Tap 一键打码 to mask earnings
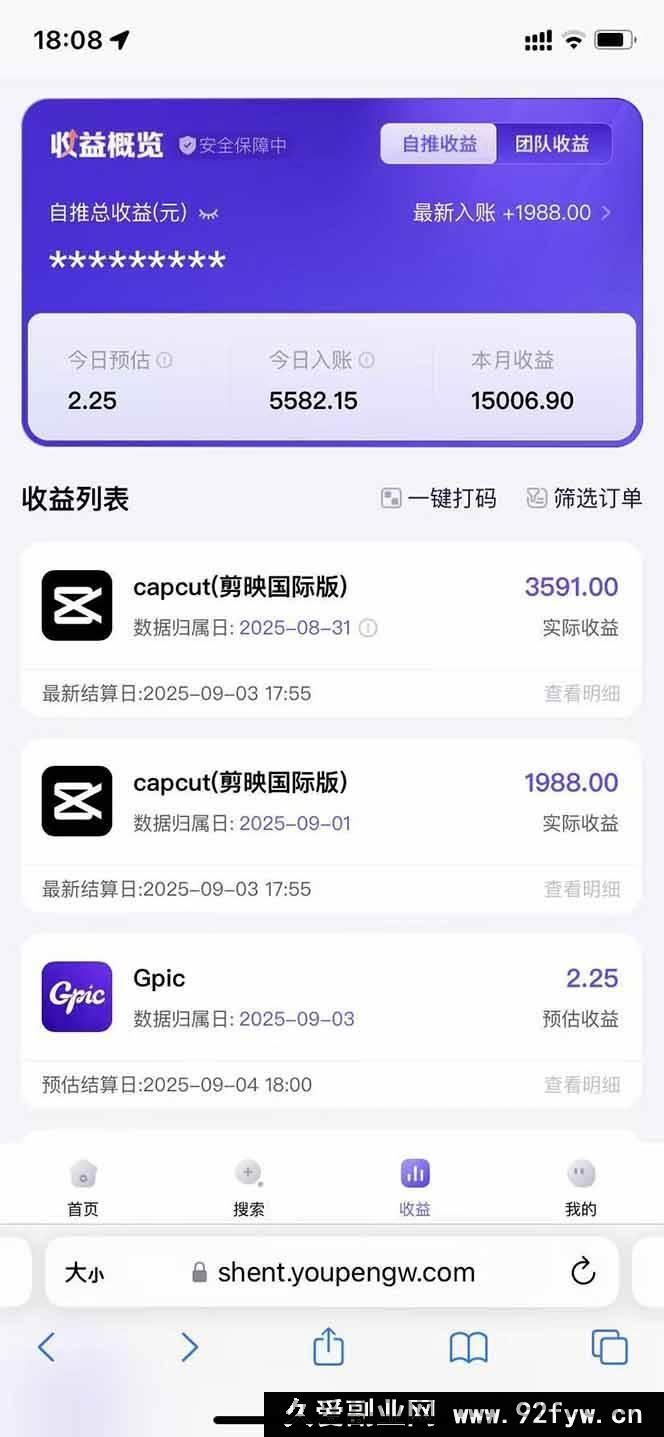 pos(438,498)
